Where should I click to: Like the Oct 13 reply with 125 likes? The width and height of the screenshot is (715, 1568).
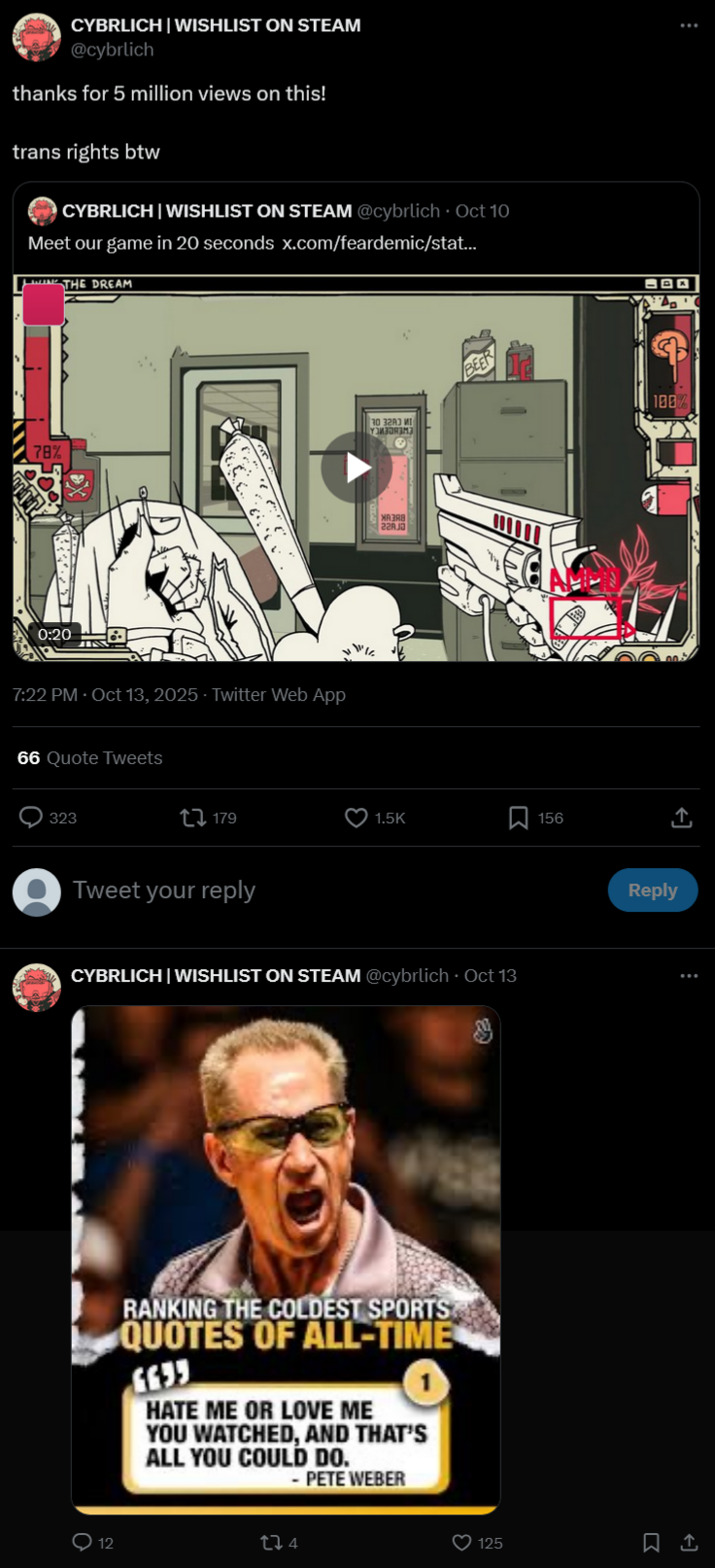462,1542
